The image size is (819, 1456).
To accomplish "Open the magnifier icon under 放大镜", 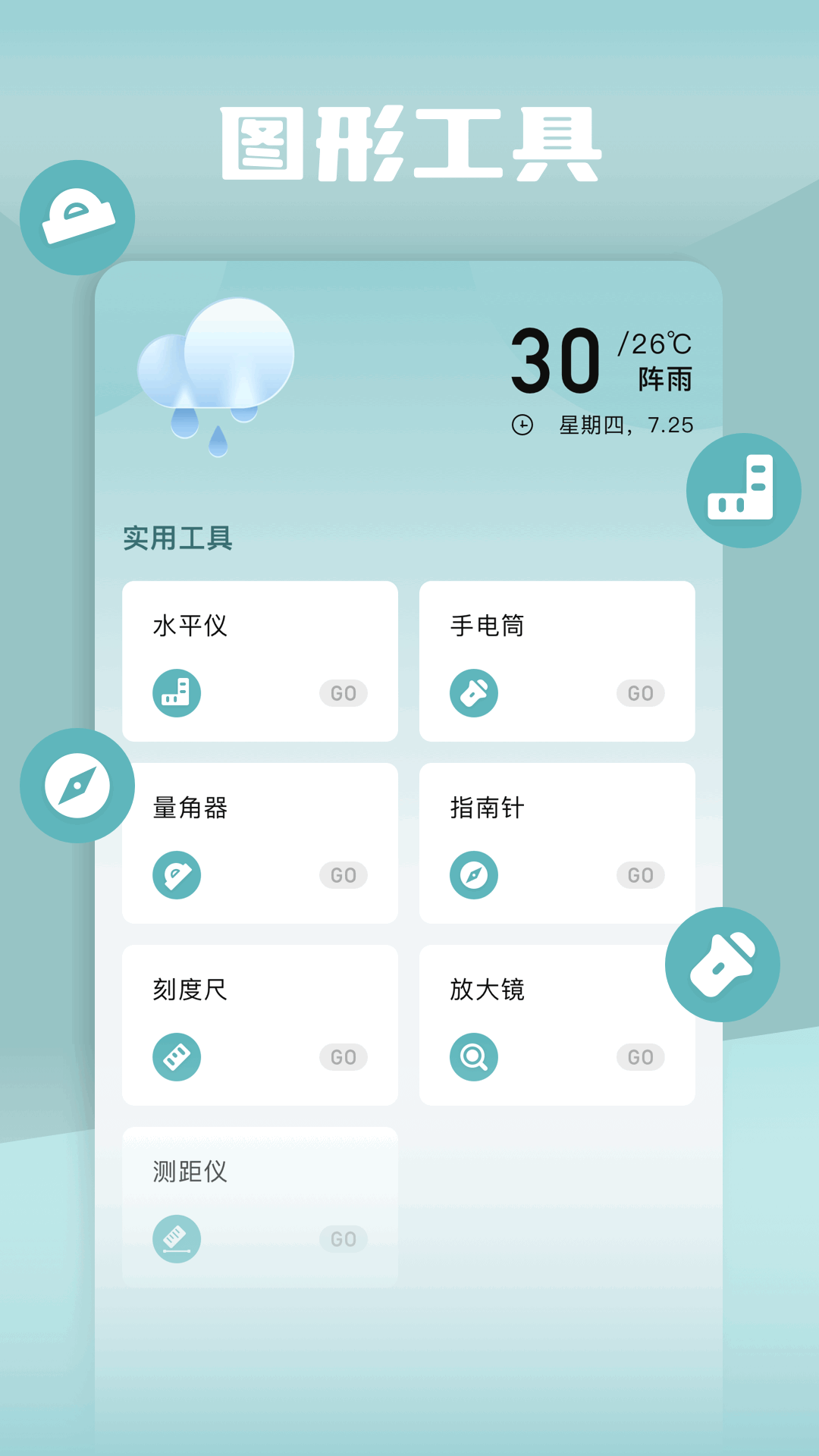I will point(474,1056).
